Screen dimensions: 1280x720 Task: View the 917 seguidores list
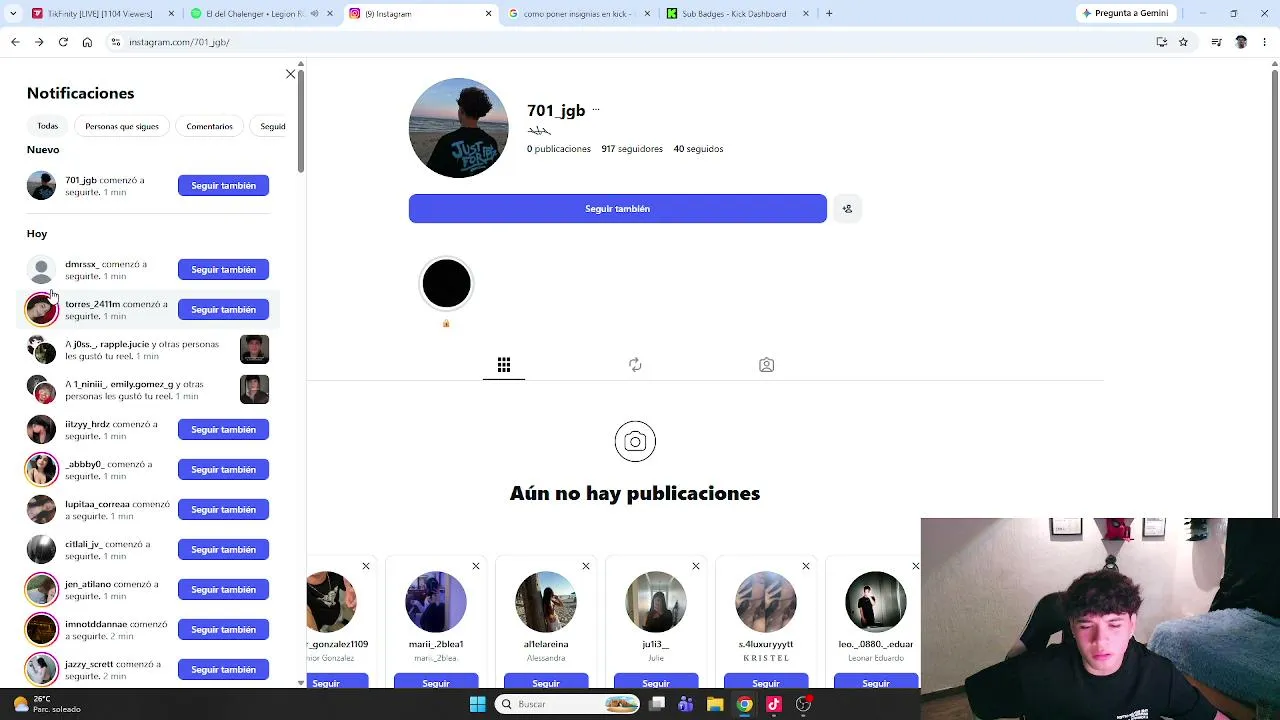pyautogui.click(x=632, y=149)
